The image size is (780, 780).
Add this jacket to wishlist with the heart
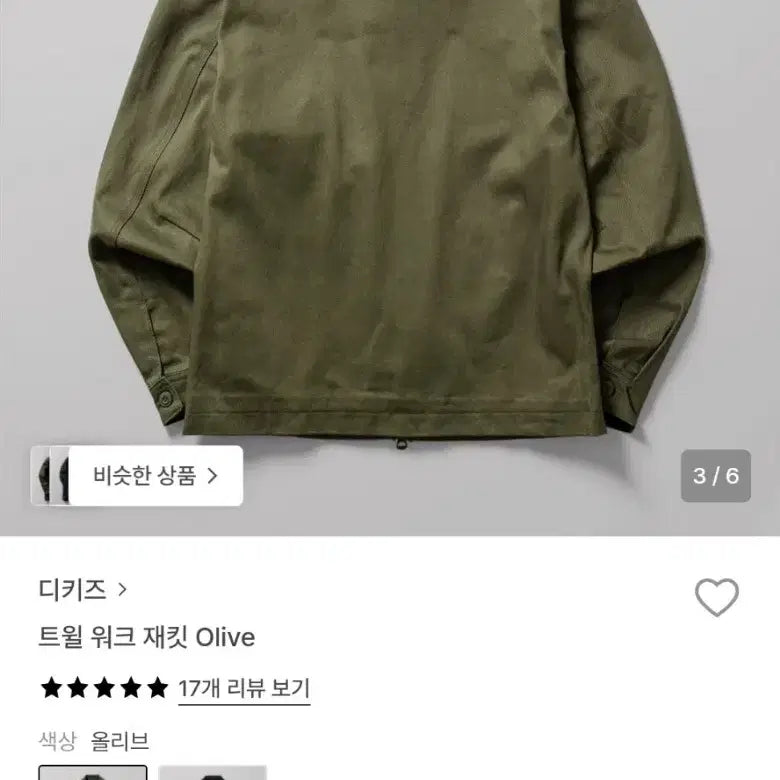716,598
